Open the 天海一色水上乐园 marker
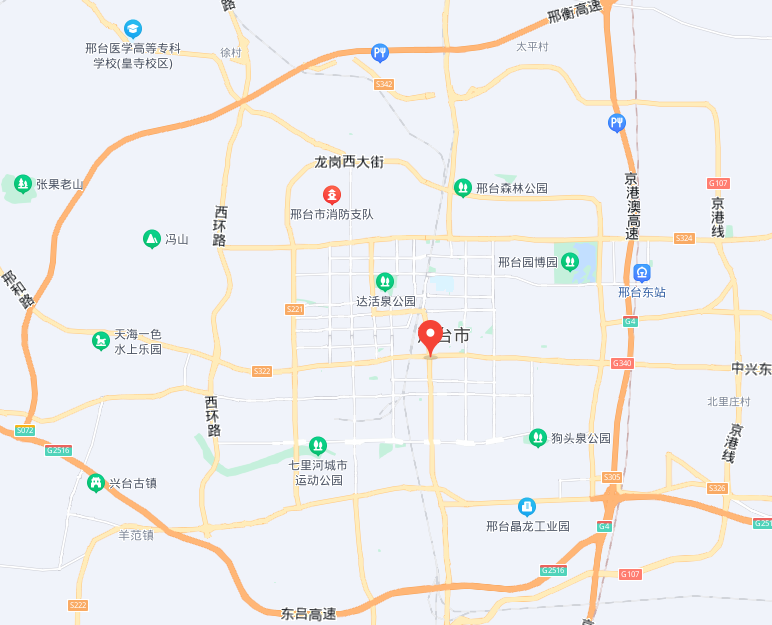Screen dimensions: 772x625 click(x=101, y=341)
